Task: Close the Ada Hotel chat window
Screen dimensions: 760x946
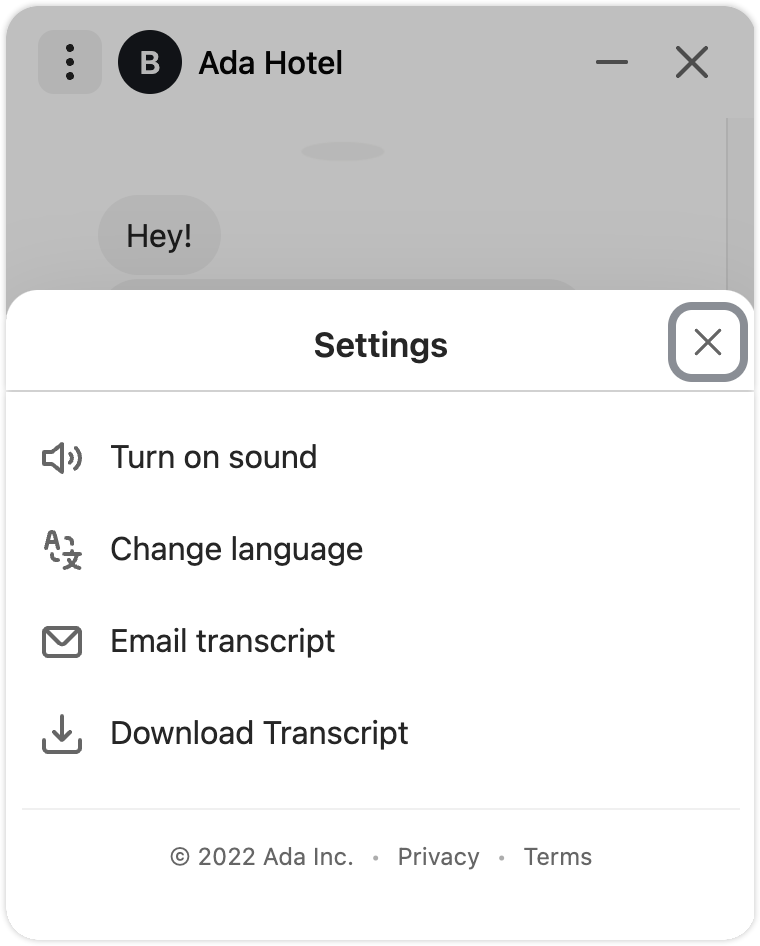Action: 692,62
